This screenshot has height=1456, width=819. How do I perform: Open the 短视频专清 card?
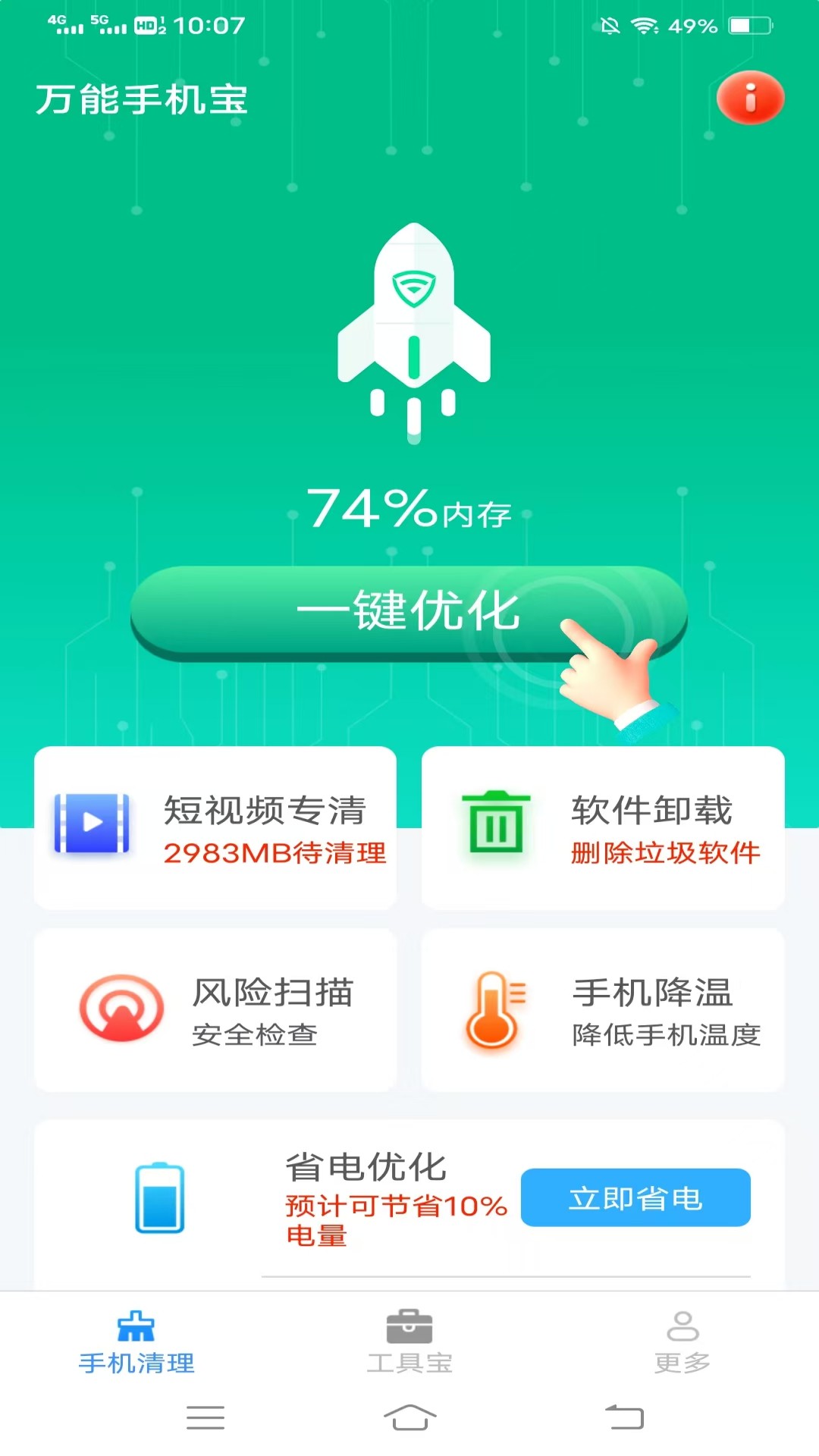(x=215, y=828)
